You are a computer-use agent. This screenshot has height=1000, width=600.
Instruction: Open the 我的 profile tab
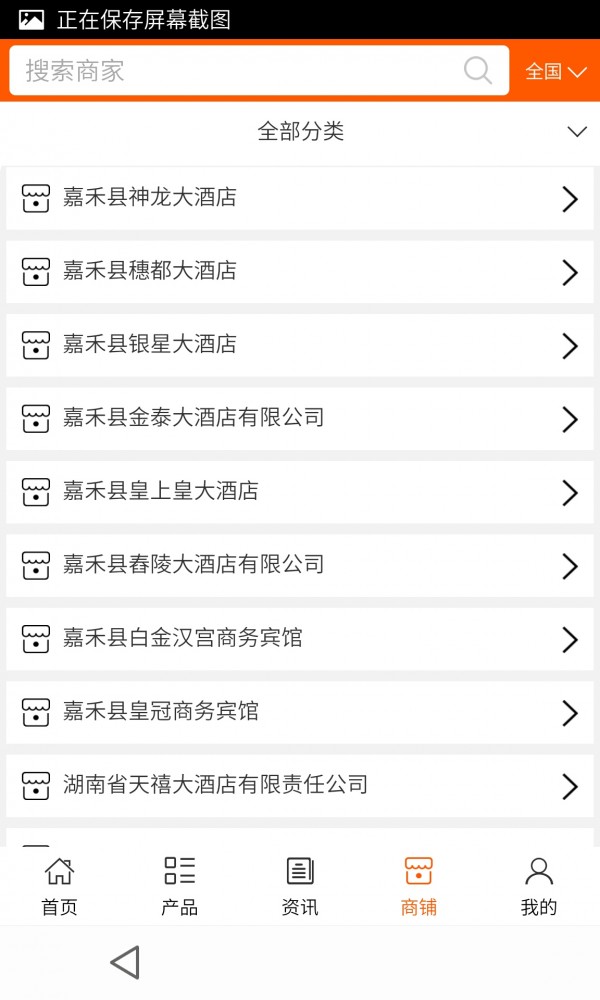539,886
